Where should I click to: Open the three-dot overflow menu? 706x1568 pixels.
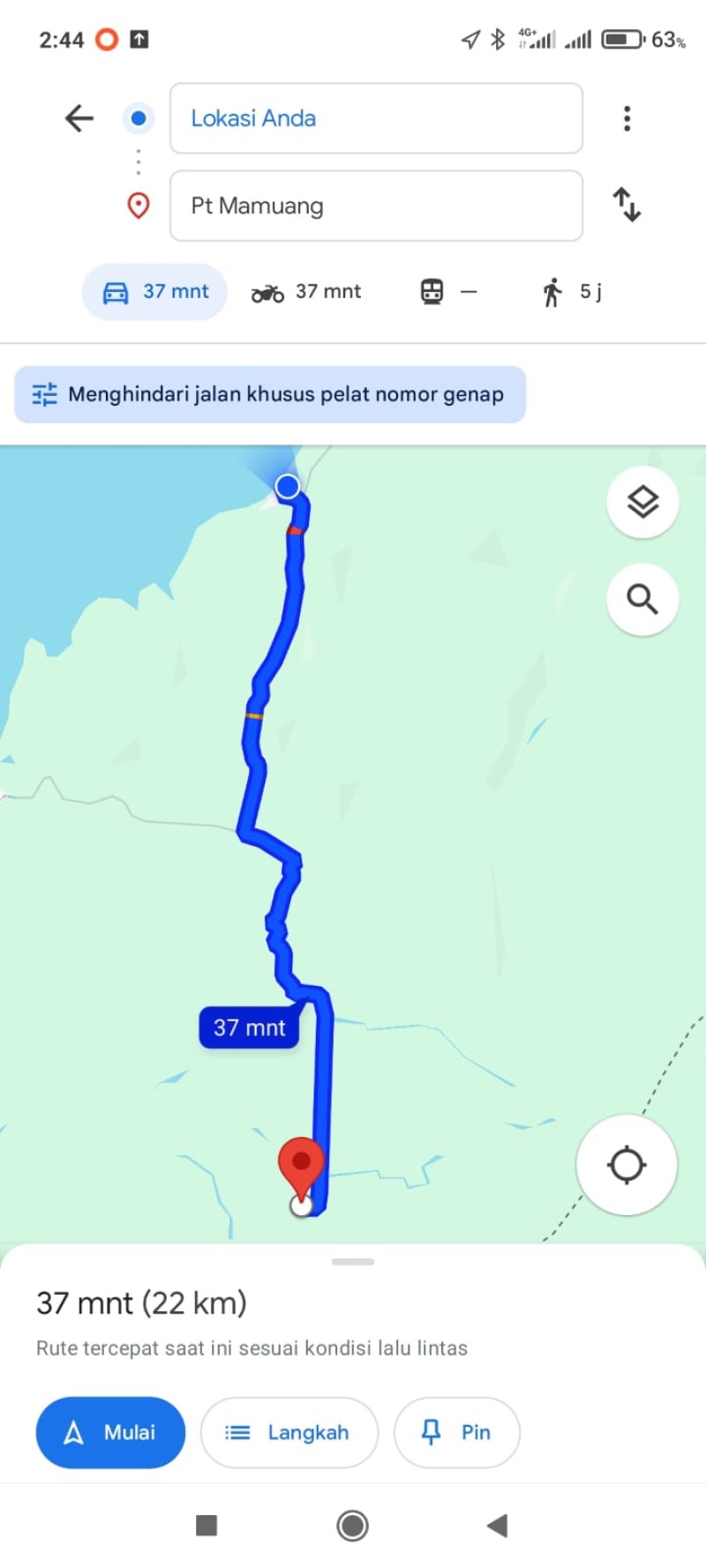coord(627,118)
